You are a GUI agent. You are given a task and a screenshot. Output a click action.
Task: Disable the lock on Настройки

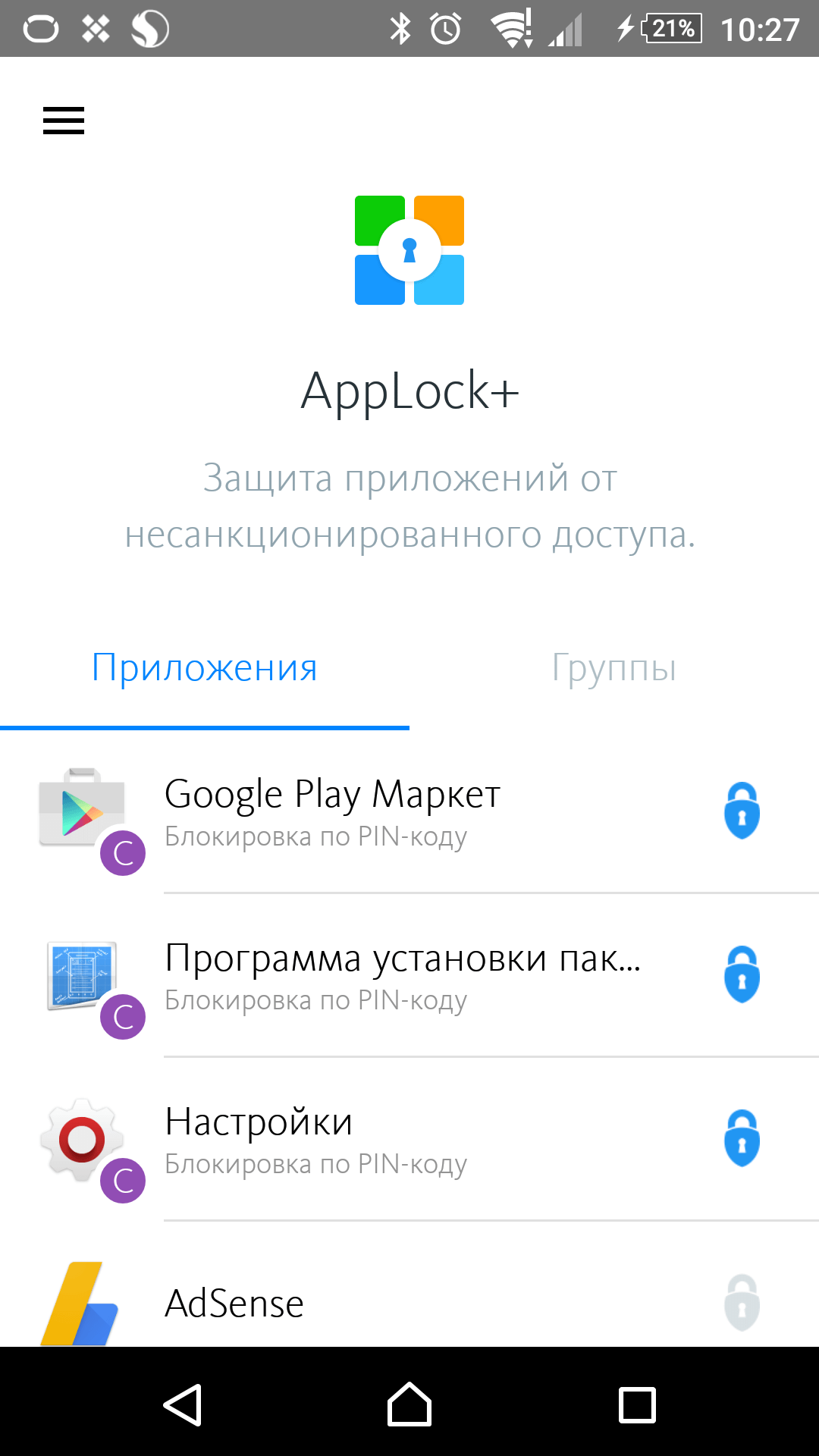pos(742,1139)
